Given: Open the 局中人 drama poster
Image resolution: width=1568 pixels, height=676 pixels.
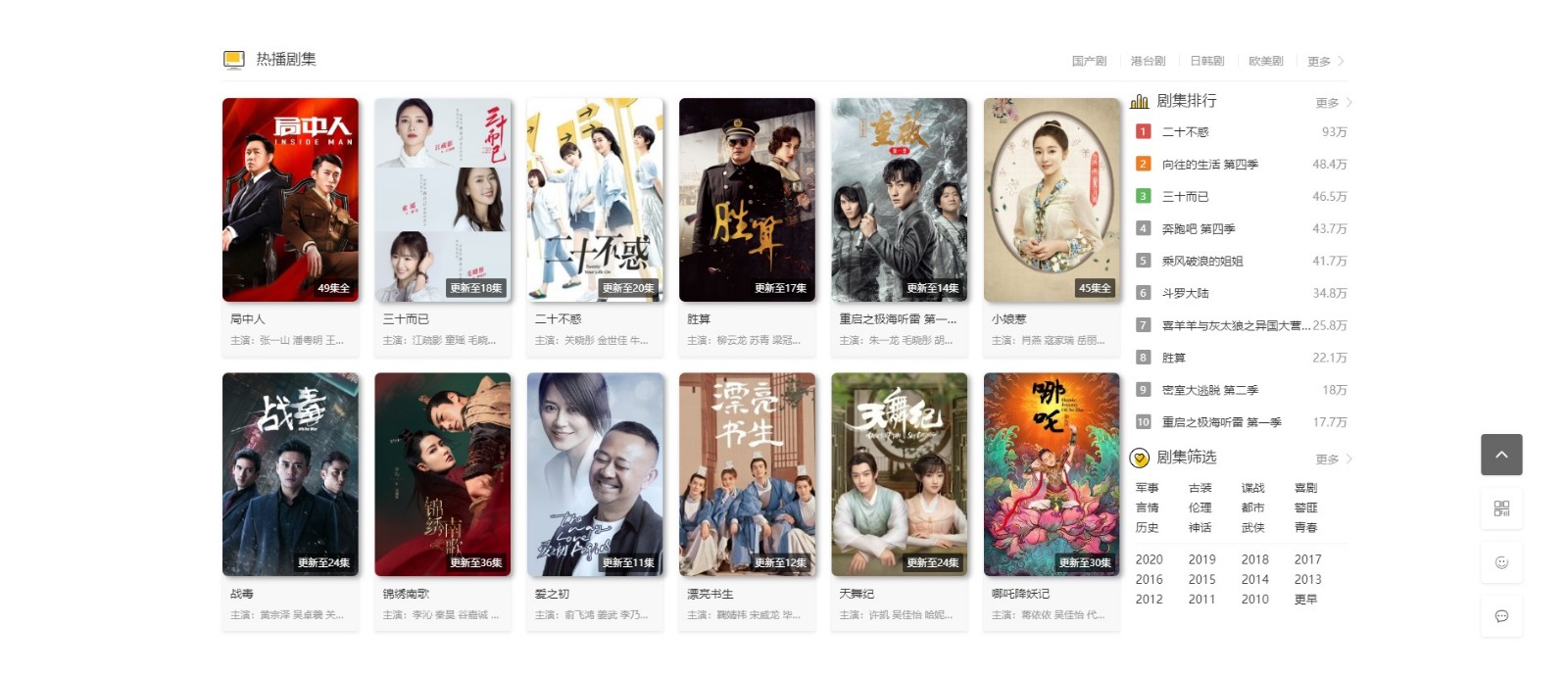Looking at the screenshot, I should 290,200.
